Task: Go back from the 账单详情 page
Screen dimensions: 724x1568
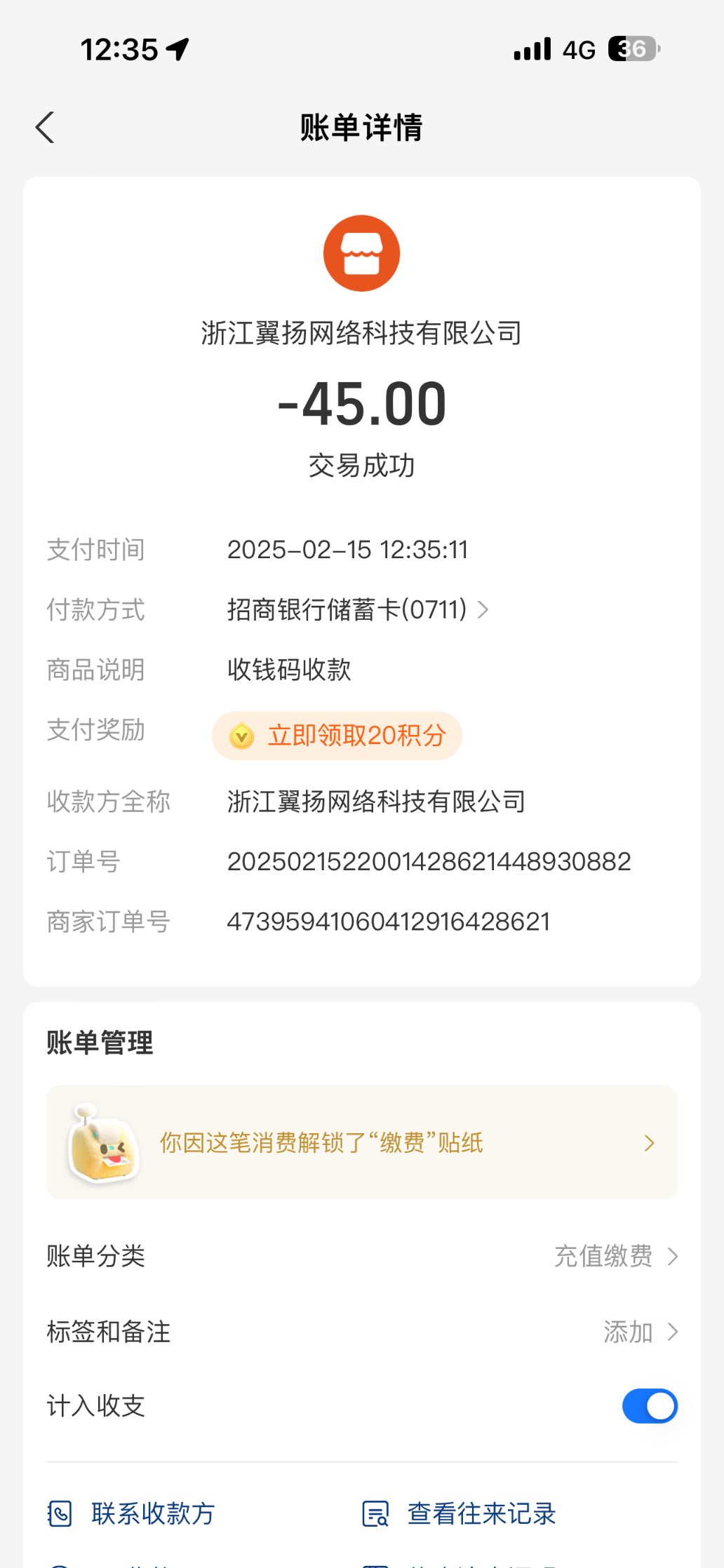Action: tap(45, 128)
